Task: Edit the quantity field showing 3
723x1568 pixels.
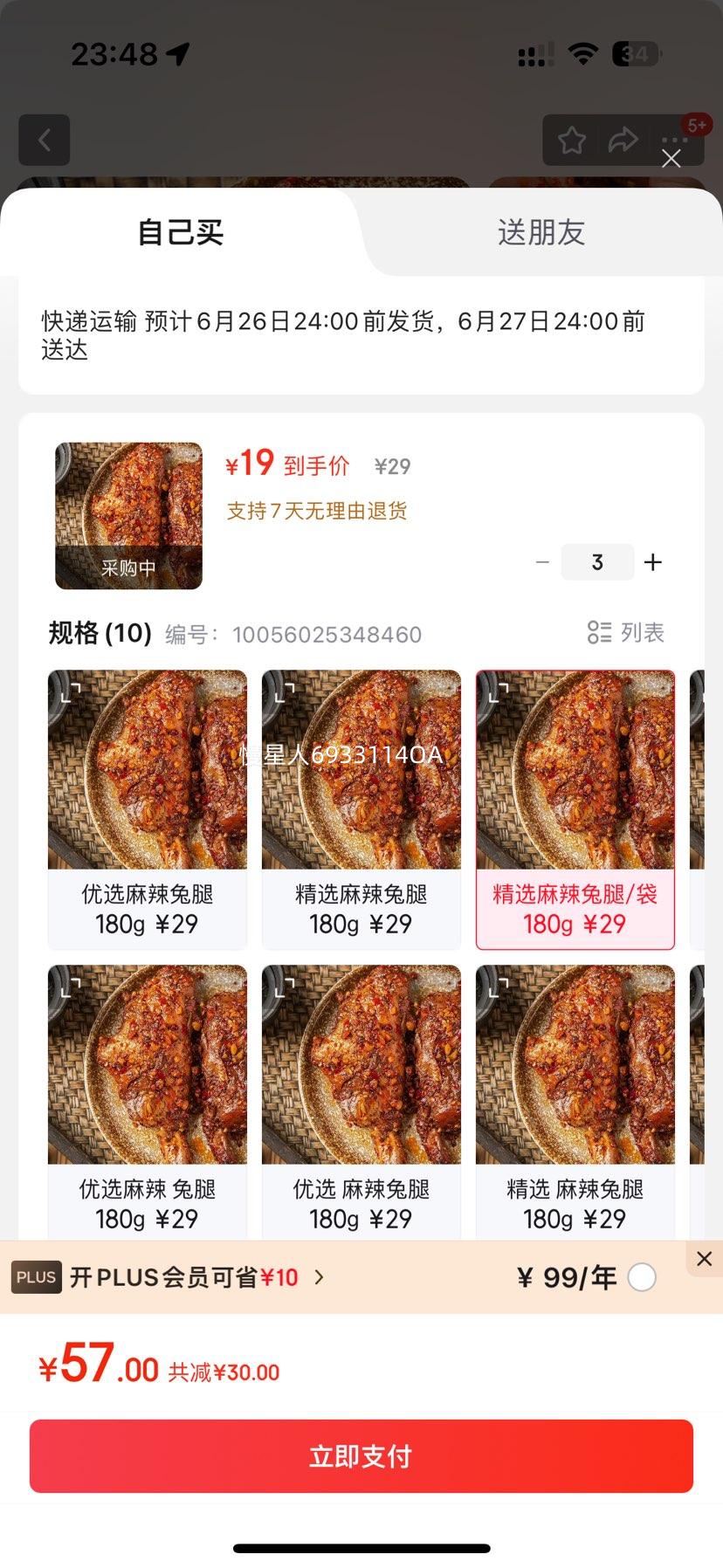Action: coord(597,562)
